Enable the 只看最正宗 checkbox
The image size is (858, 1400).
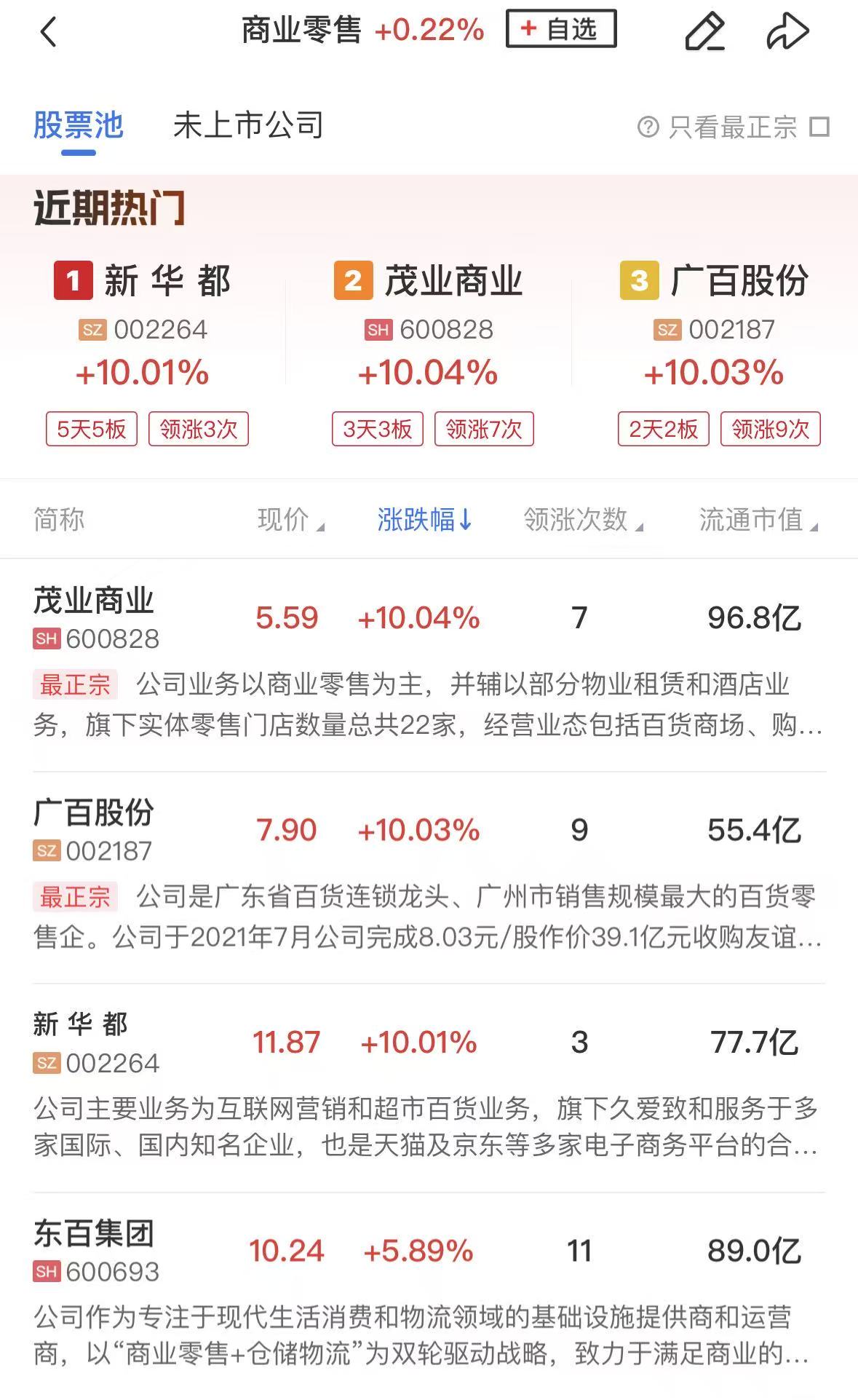pyautogui.click(x=819, y=127)
